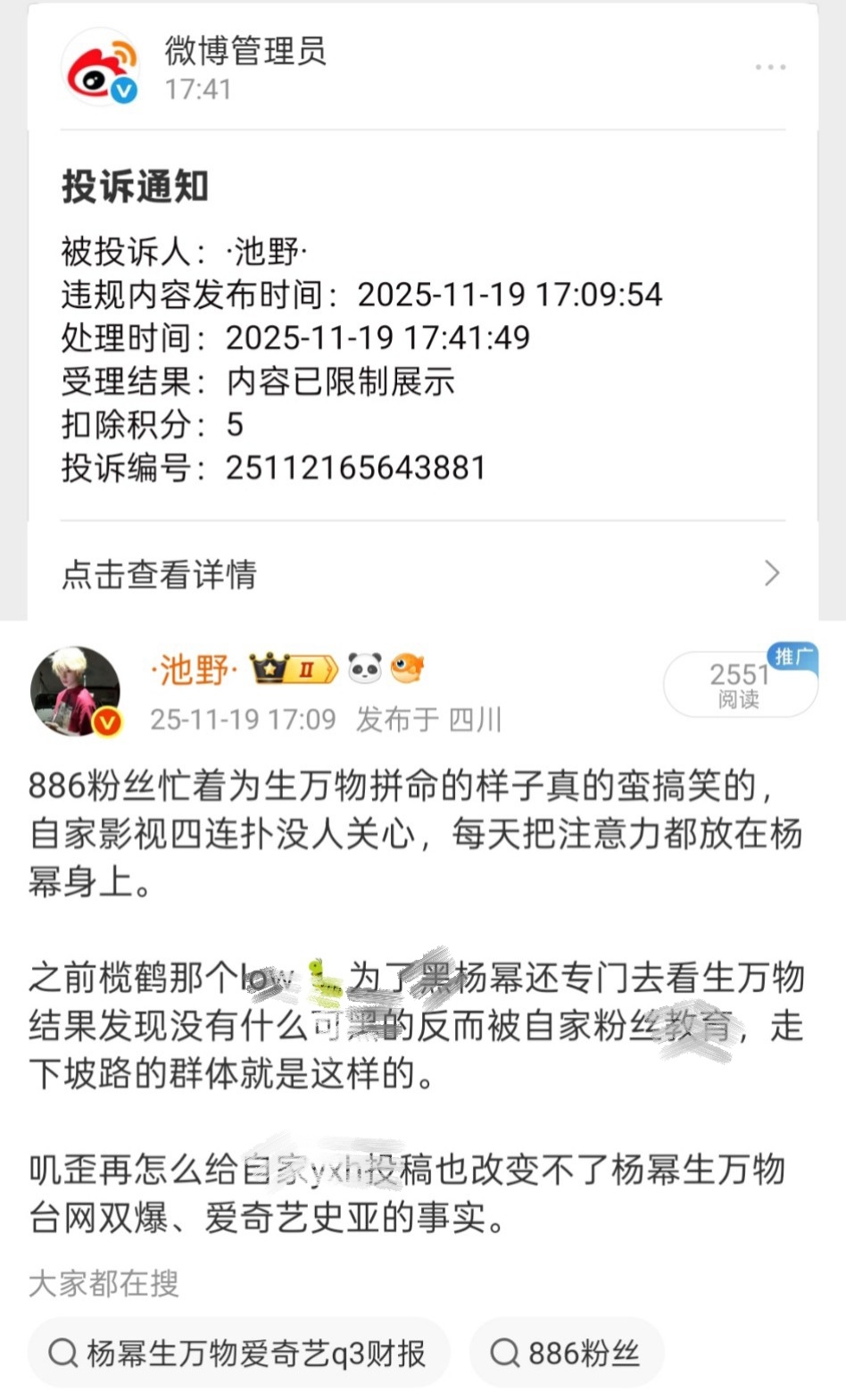Viewport: 846px width, 1400px height.
Task: Expand the complaint details with the right chevron
Action: 769,576
